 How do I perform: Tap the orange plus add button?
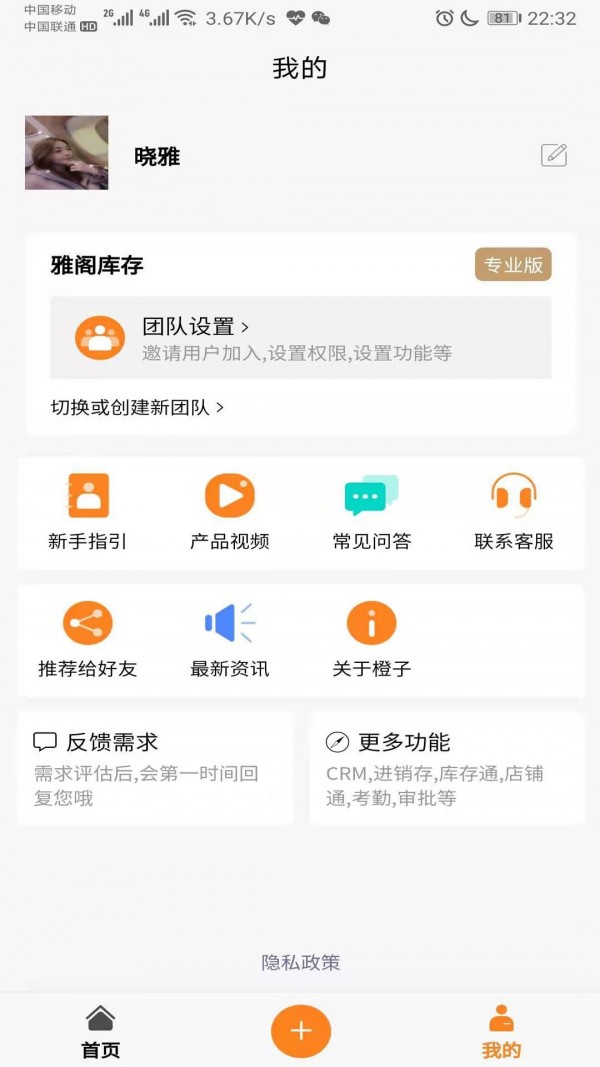301,1031
